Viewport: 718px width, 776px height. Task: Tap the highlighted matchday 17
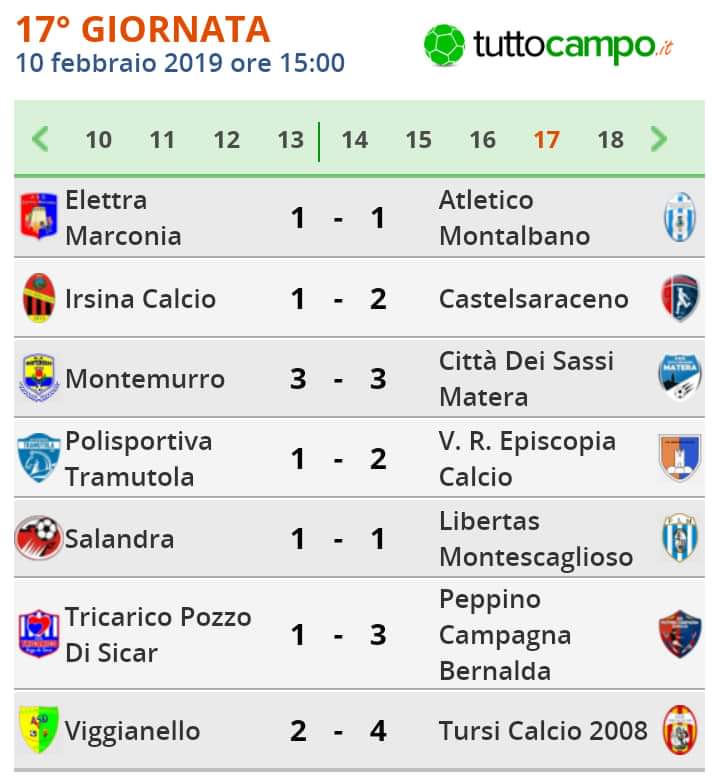pyautogui.click(x=546, y=139)
